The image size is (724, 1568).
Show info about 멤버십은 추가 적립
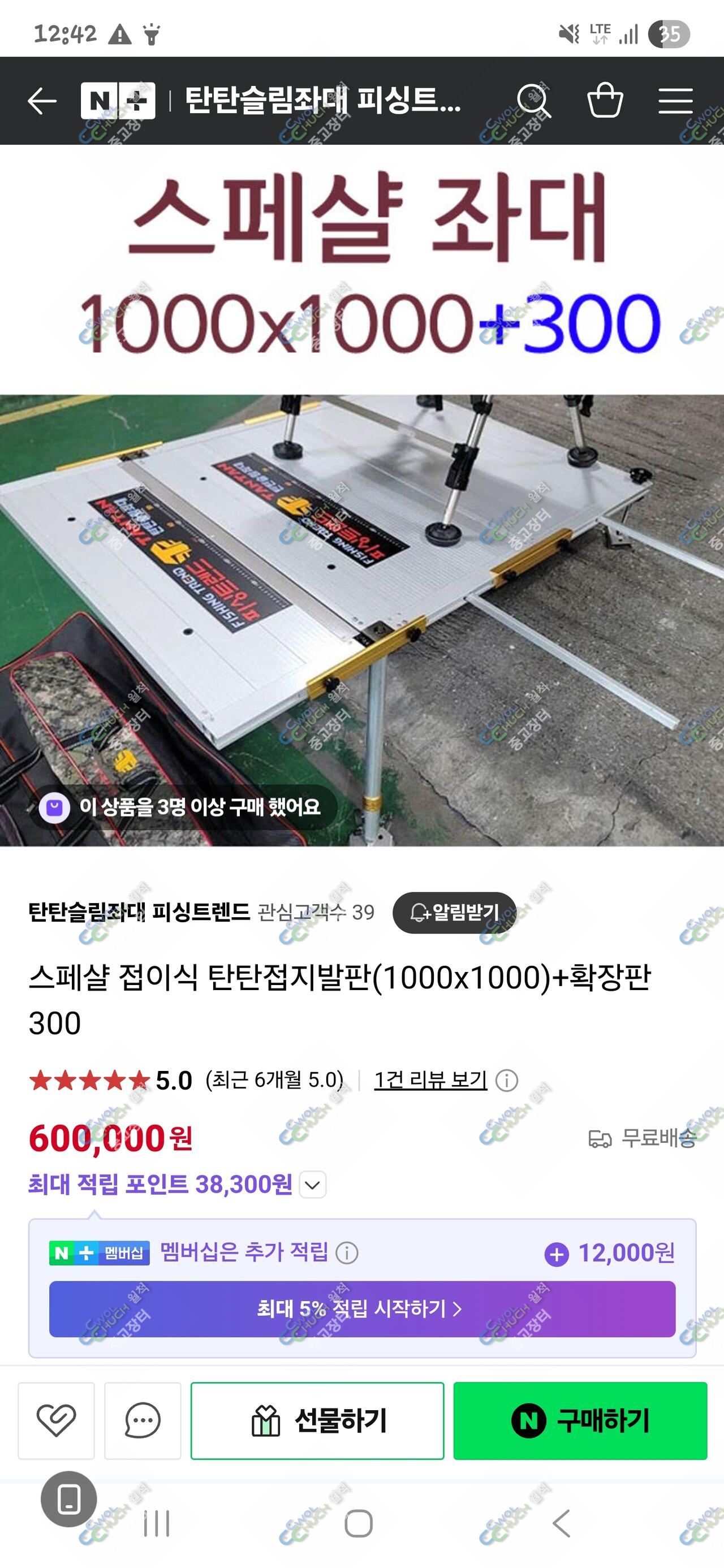347,1252
